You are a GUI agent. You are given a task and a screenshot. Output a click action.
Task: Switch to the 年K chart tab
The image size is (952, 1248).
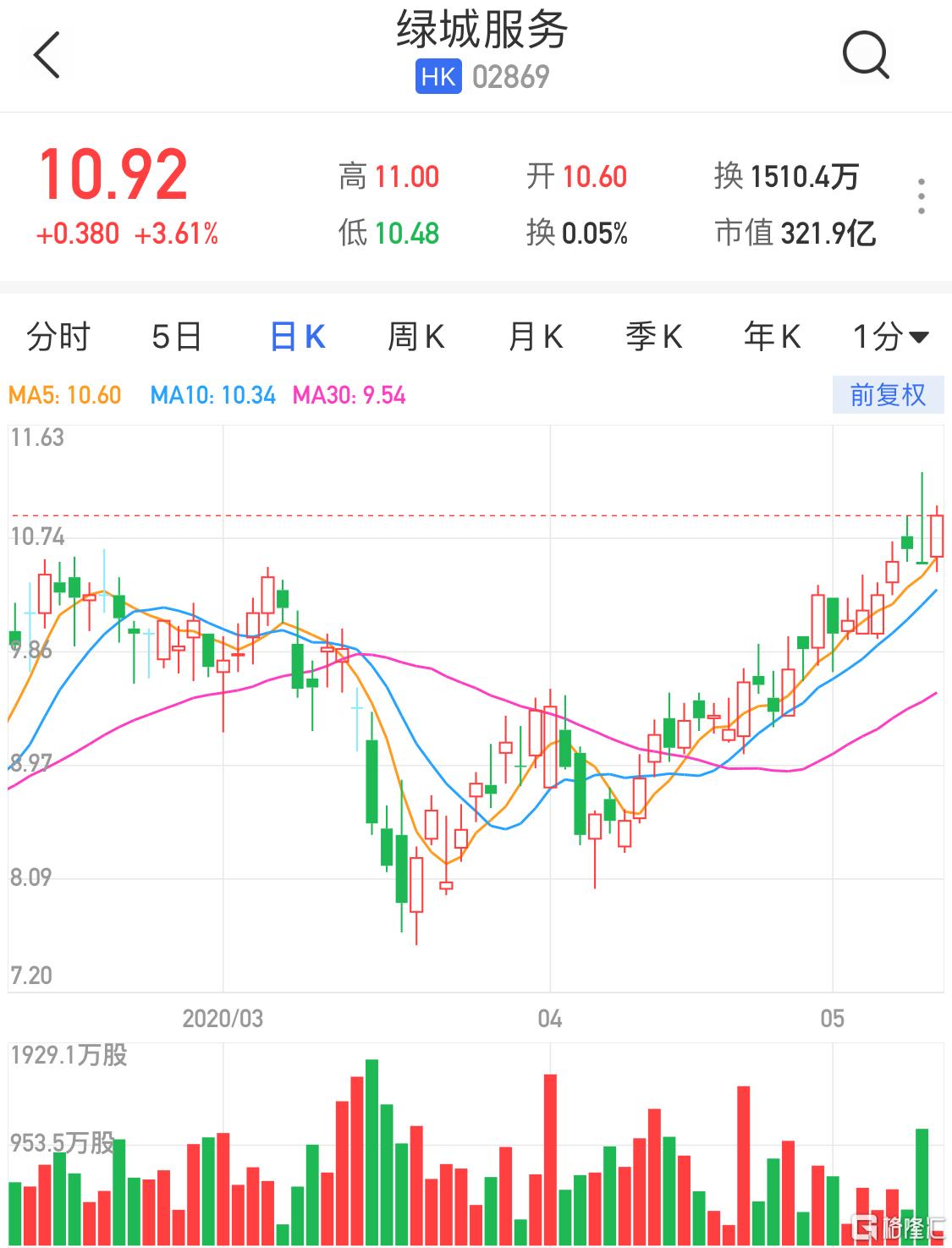pos(772,338)
